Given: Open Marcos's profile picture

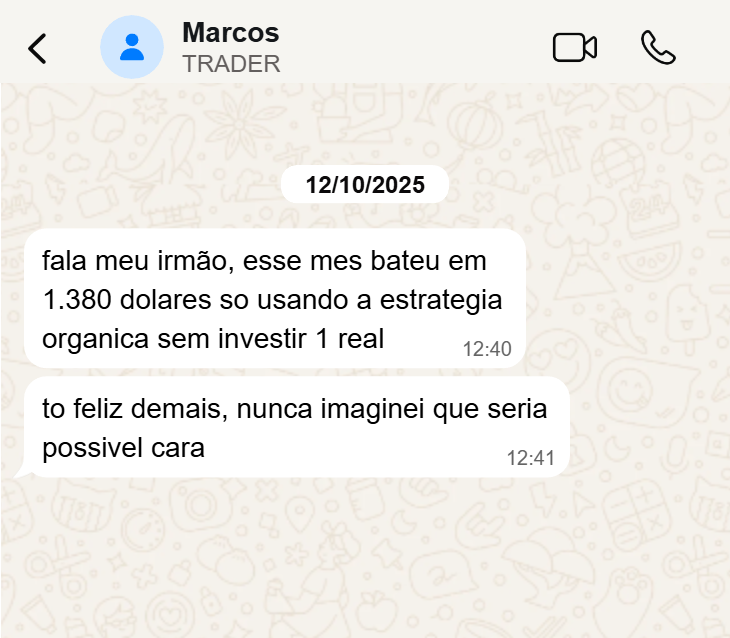Looking at the screenshot, I should 132,47.
